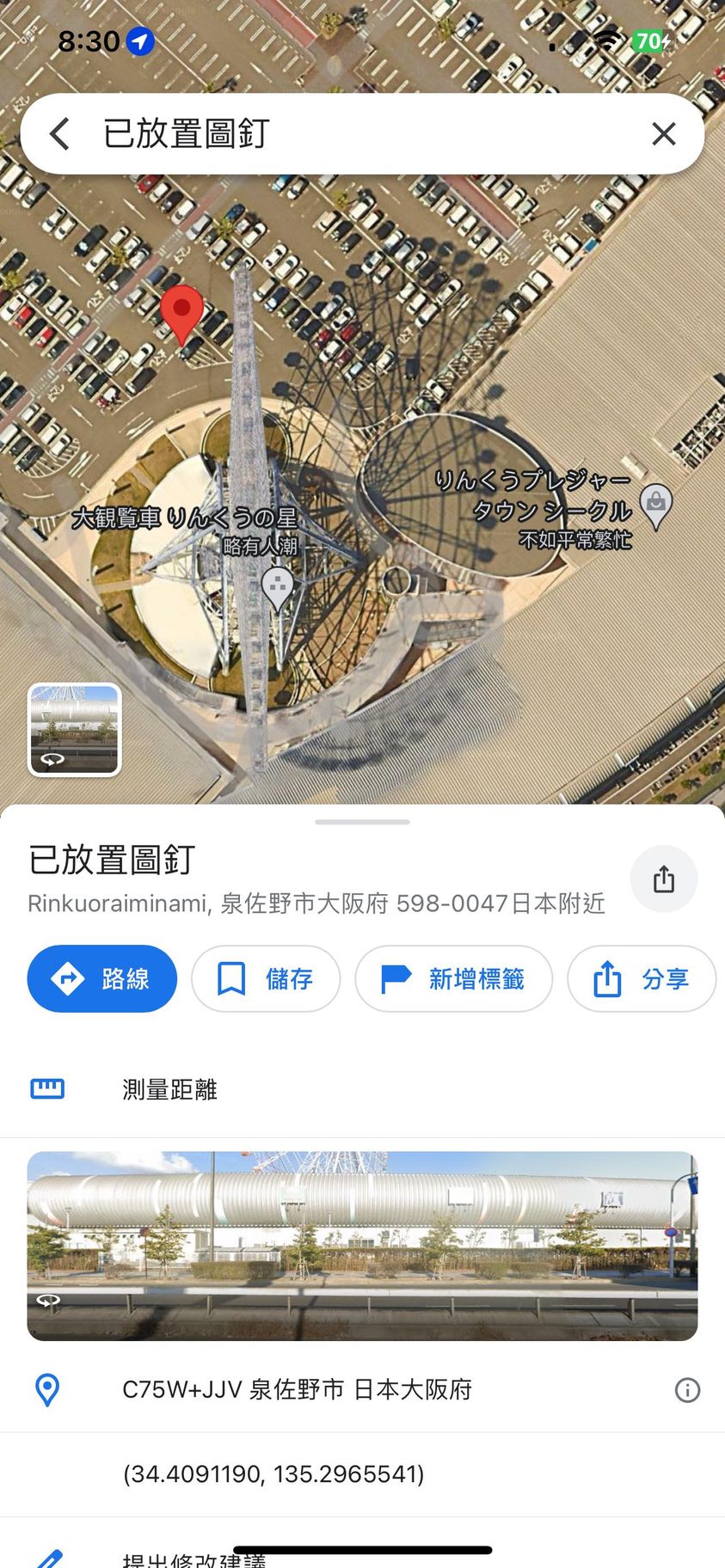The width and height of the screenshot is (725, 1568).
Task: Open the wide Street View photo
Action: (362, 1246)
